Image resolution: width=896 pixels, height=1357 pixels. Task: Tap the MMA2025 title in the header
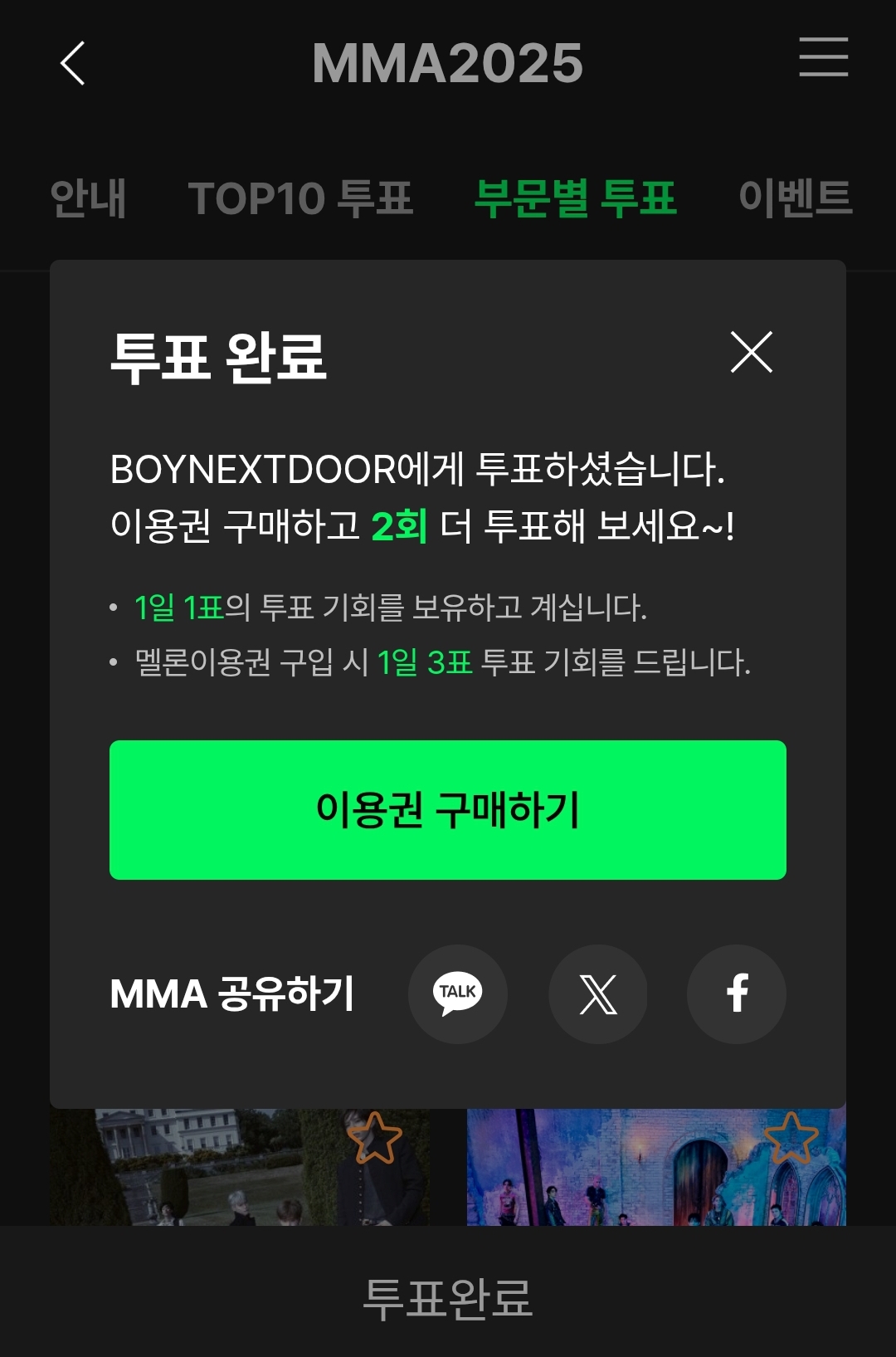click(448, 62)
